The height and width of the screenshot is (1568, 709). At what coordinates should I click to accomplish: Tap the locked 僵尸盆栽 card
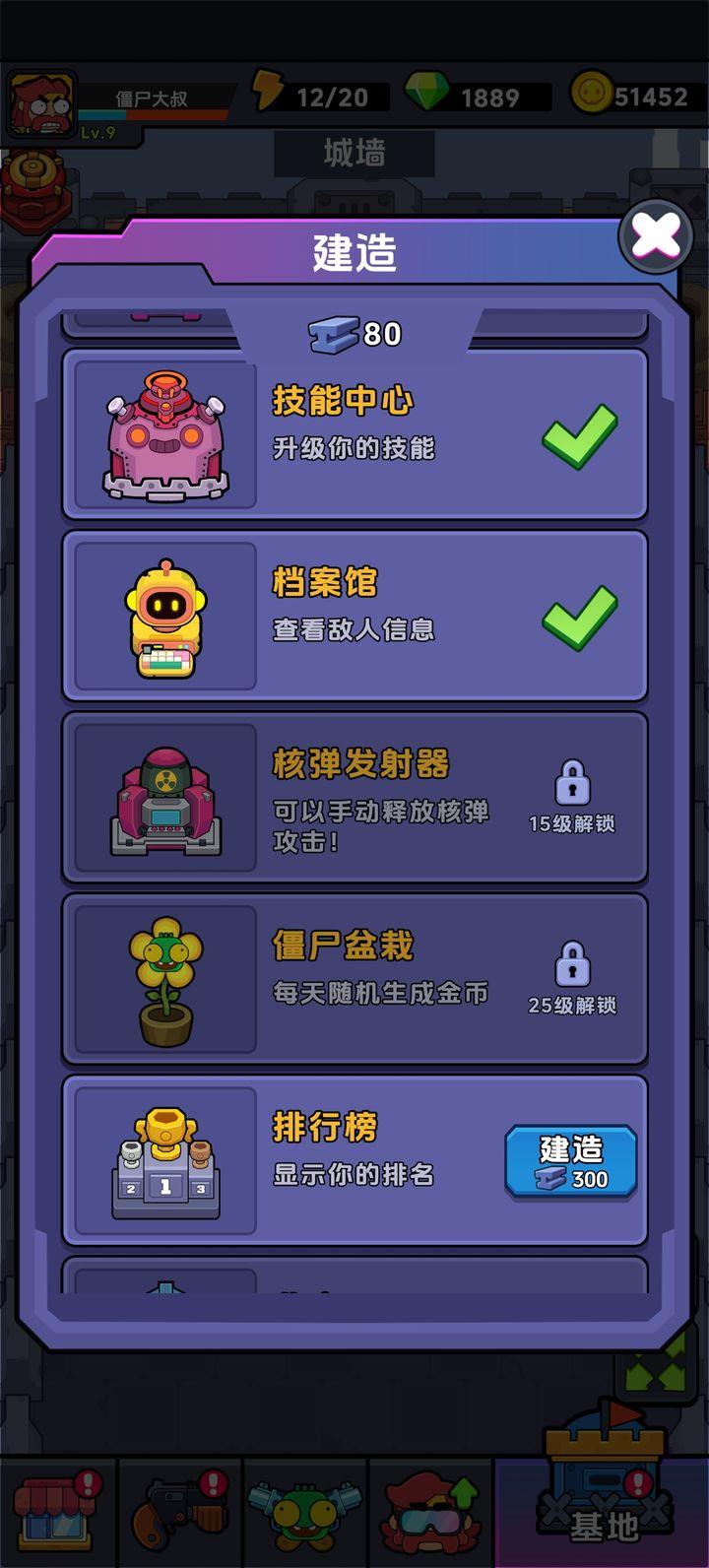coord(354,980)
